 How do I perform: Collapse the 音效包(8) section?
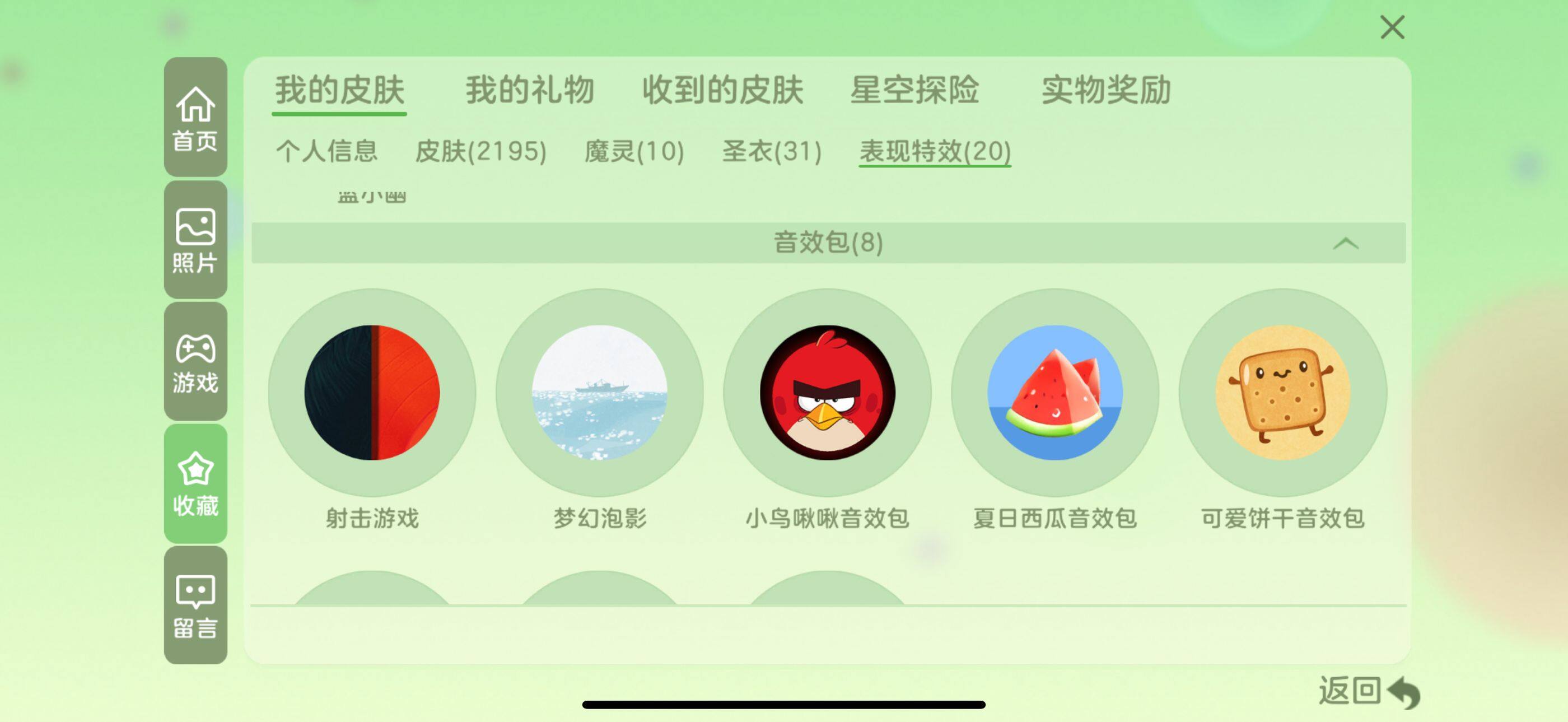pos(1345,244)
